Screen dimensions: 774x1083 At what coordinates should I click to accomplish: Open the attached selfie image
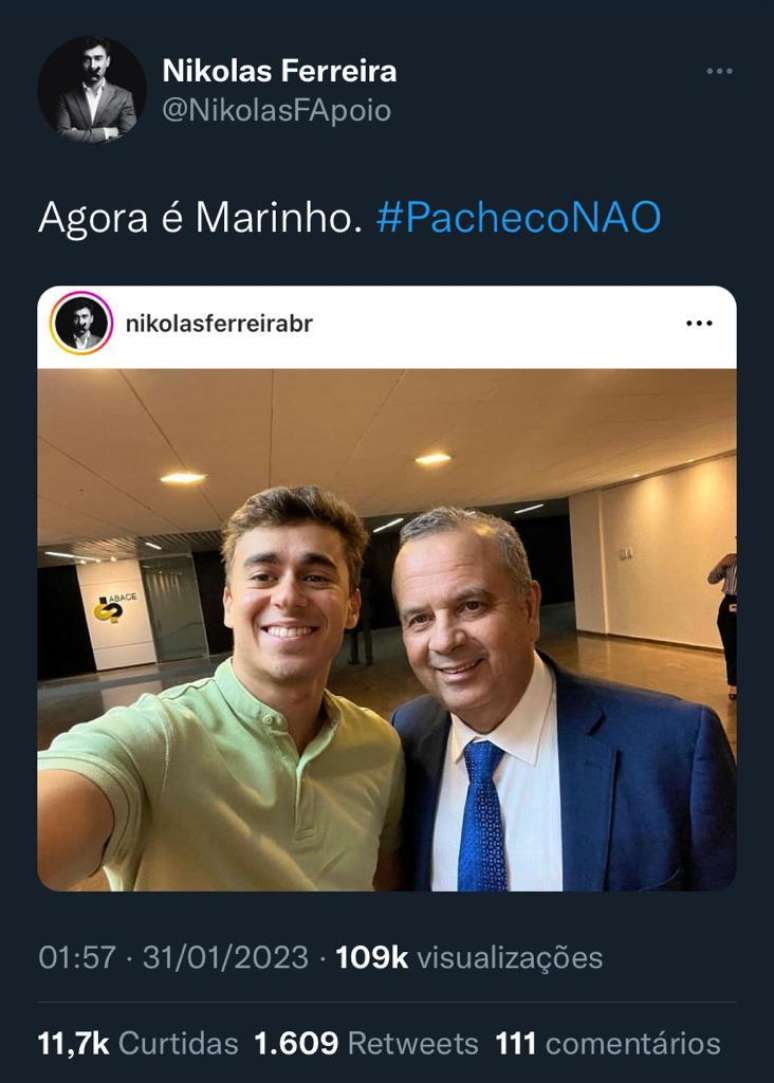387,630
